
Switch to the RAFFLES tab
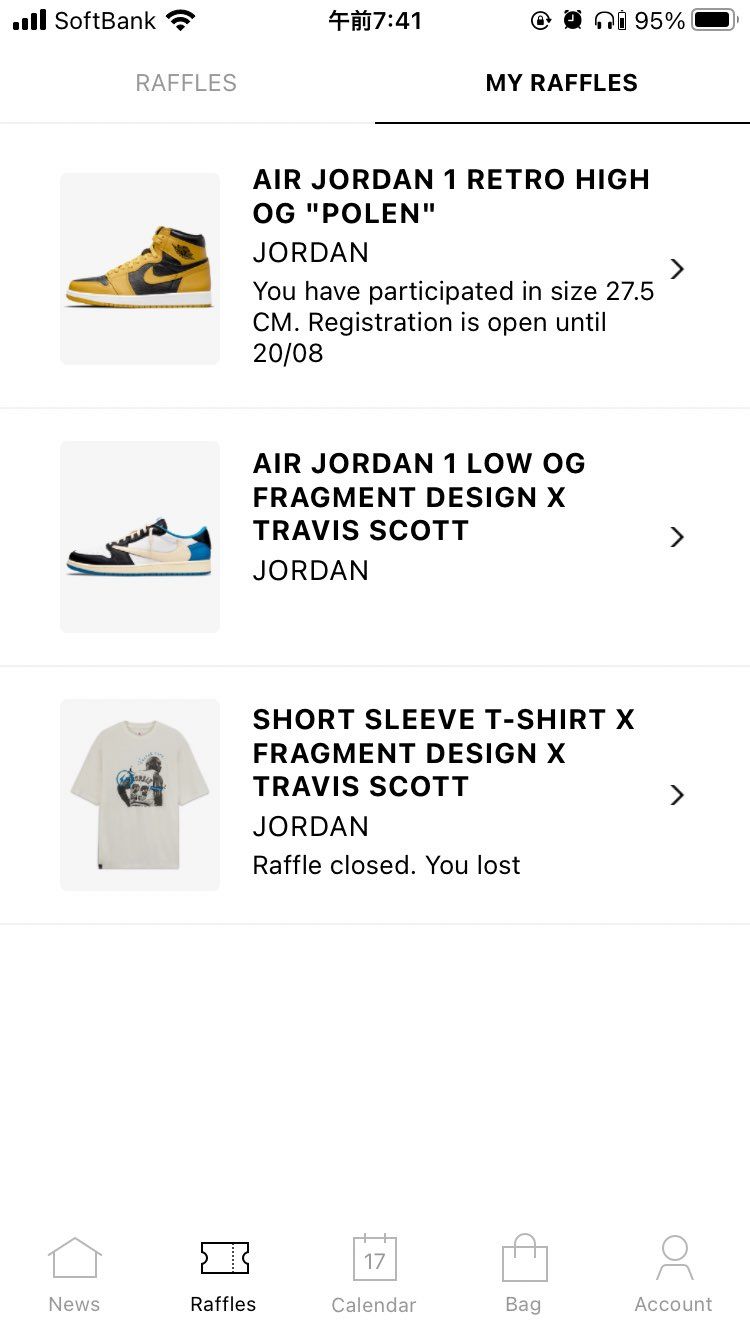coord(186,83)
